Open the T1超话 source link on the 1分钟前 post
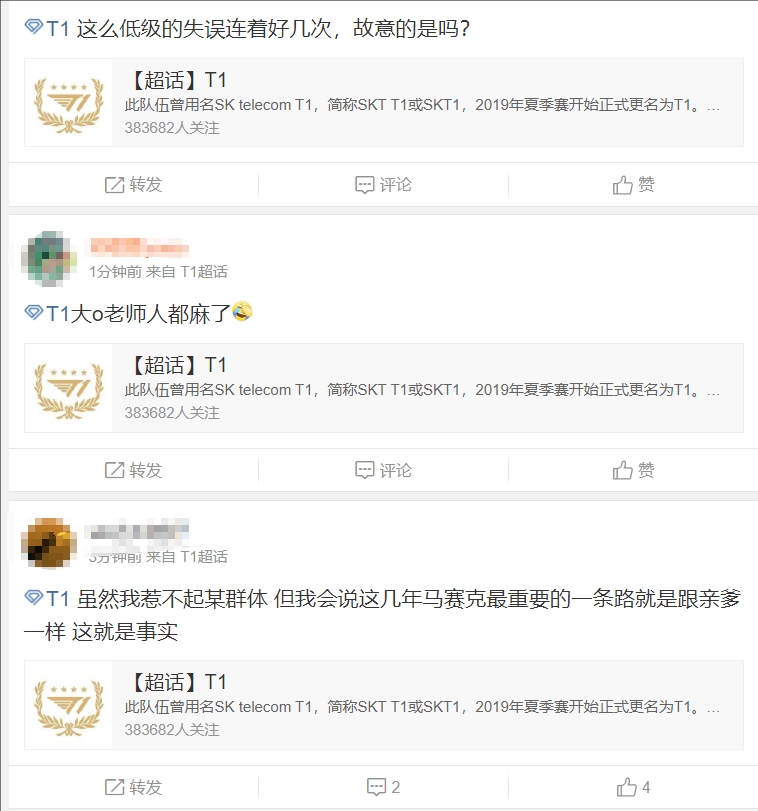 click(x=204, y=271)
